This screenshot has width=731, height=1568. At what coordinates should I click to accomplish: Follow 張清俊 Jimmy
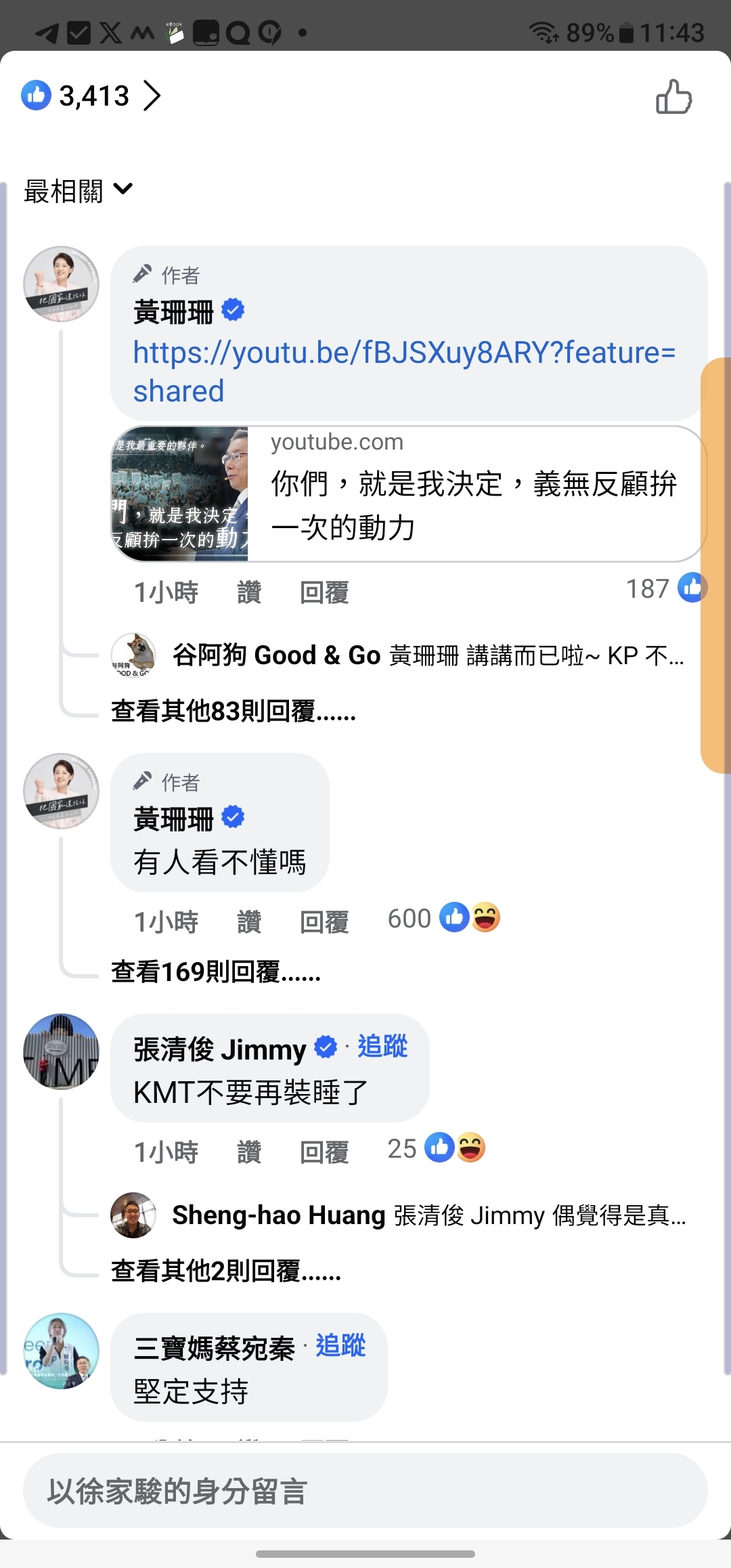[382, 1047]
